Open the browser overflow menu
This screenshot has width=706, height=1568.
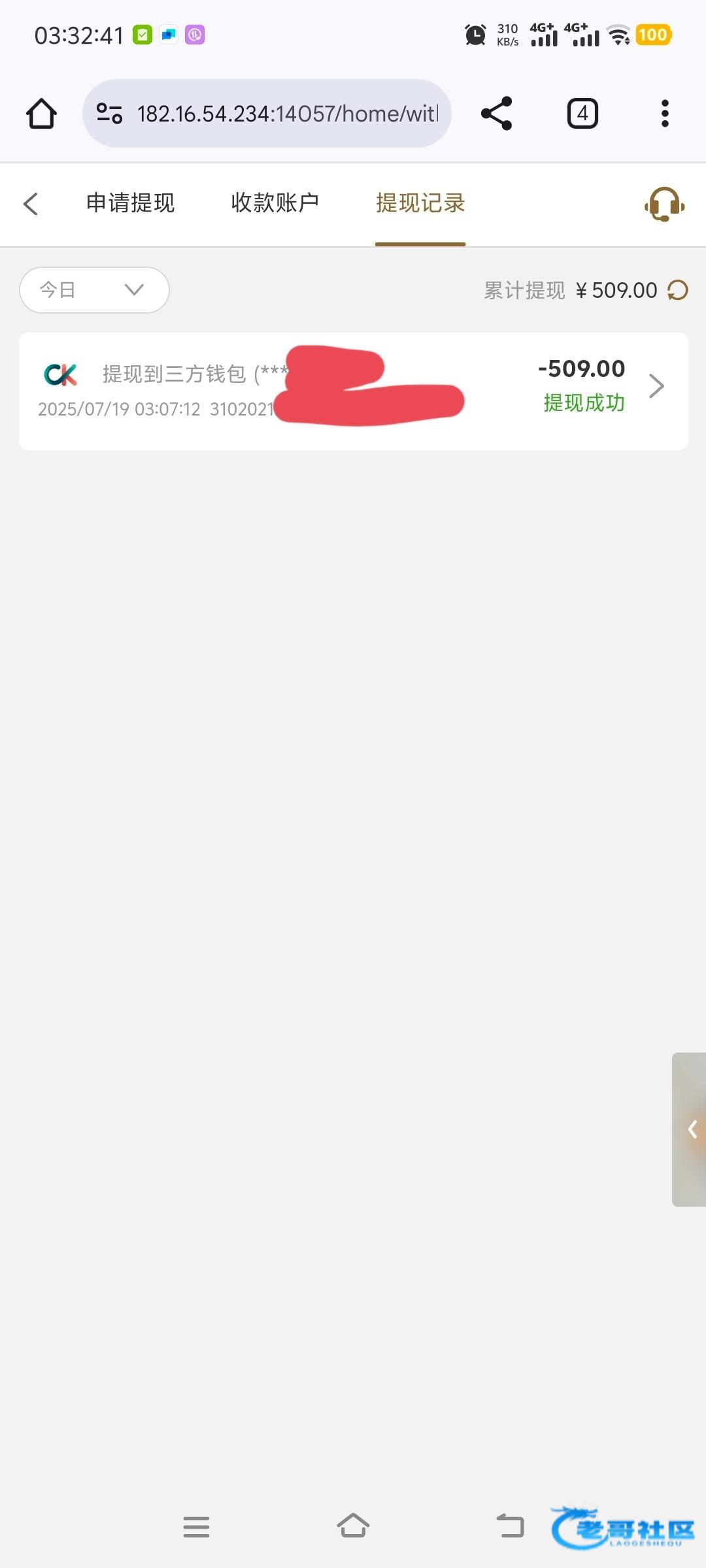[x=665, y=114]
